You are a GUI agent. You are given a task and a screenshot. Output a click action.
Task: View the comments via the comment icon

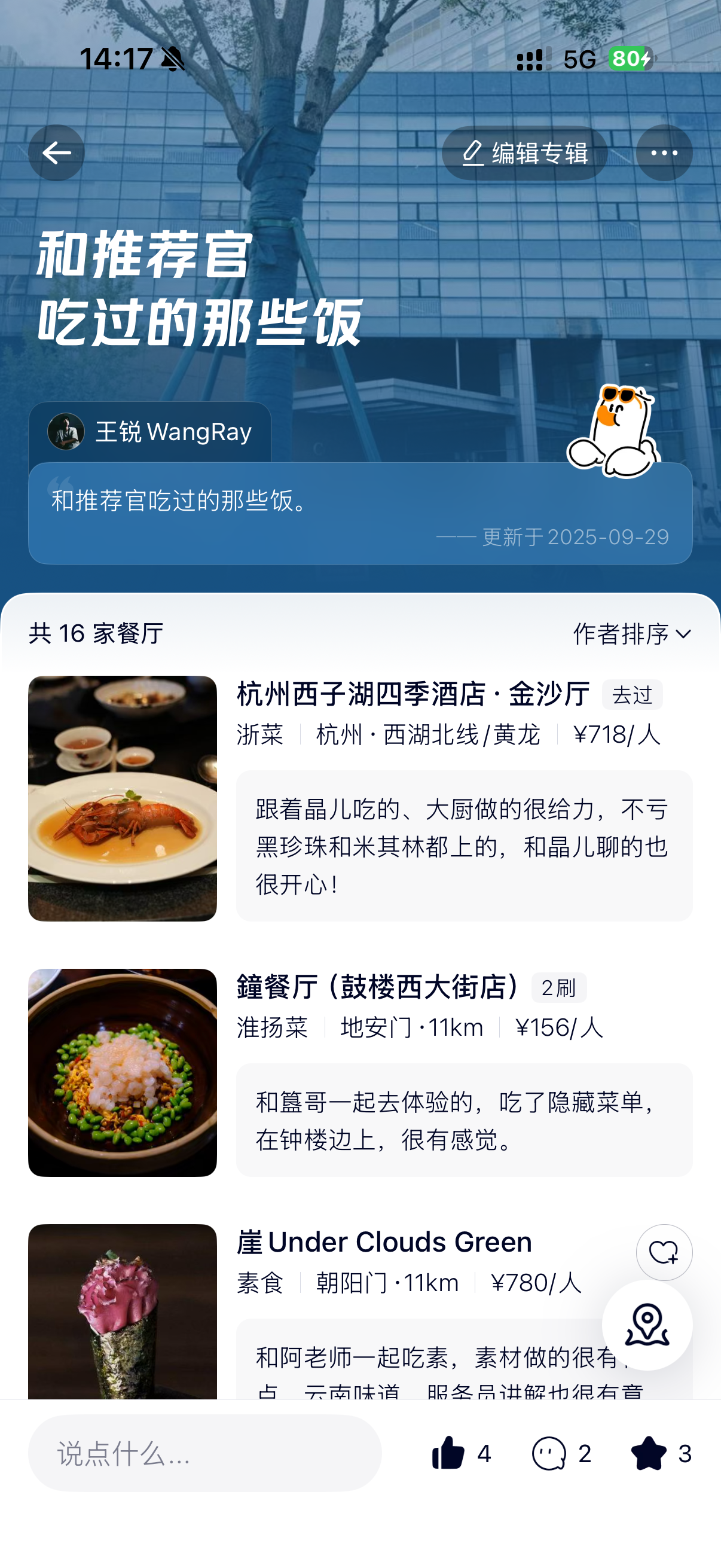click(549, 1453)
